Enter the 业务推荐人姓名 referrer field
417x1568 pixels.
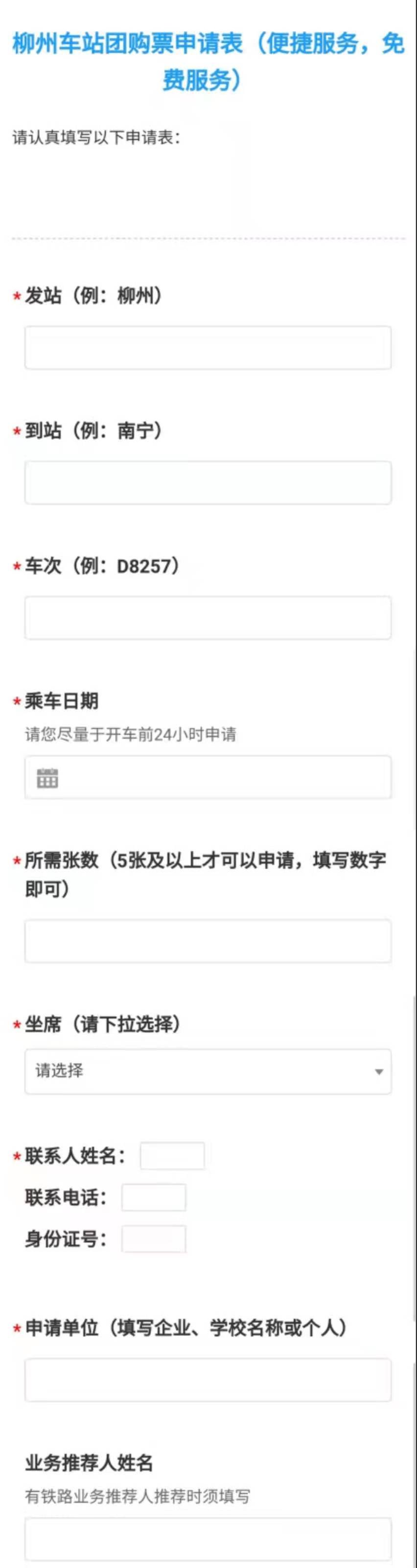tap(208, 1540)
